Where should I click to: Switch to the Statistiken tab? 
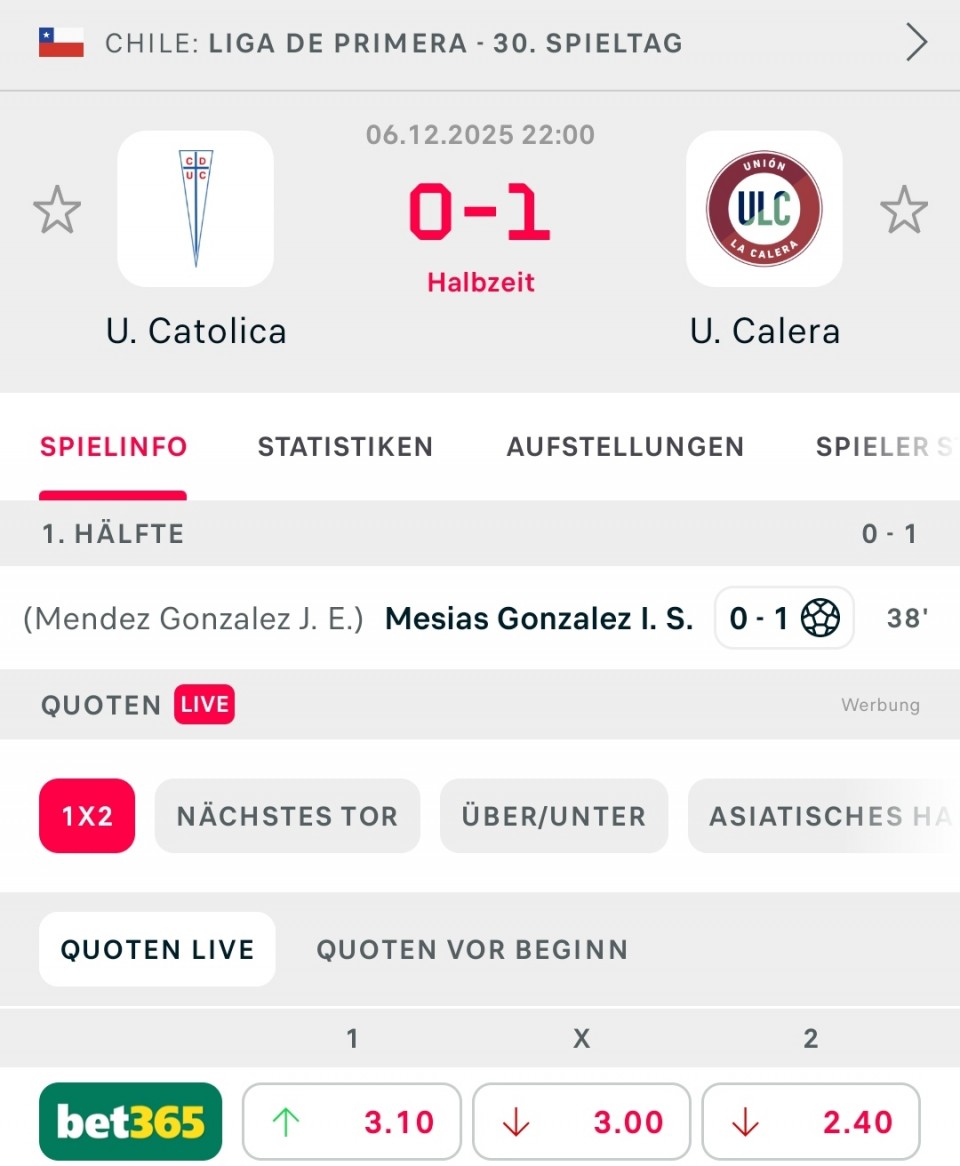pyautogui.click(x=345, y=447)
